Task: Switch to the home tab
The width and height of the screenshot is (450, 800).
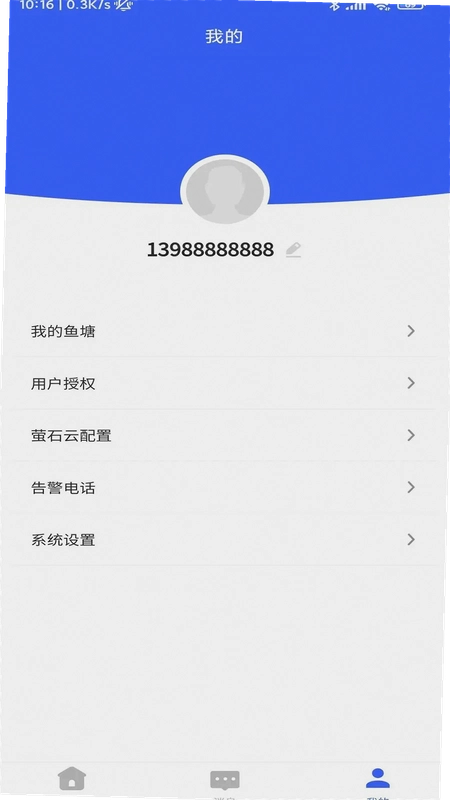Action: (x=72, y=779)
